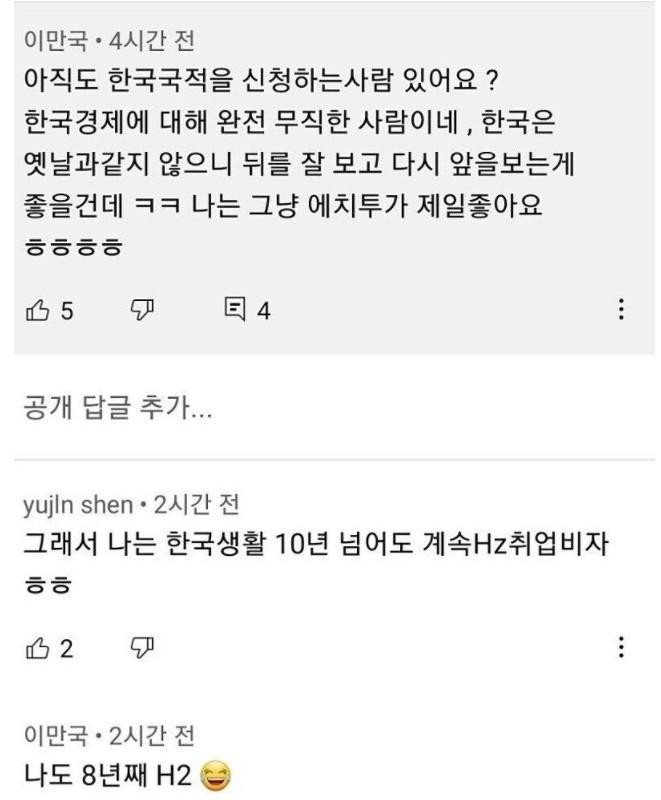Open overflow menu for yujln shen's reply
Image resolution: width=661 pixels, height=800 pixels.
pyautogui.click(x=622, y=647)
